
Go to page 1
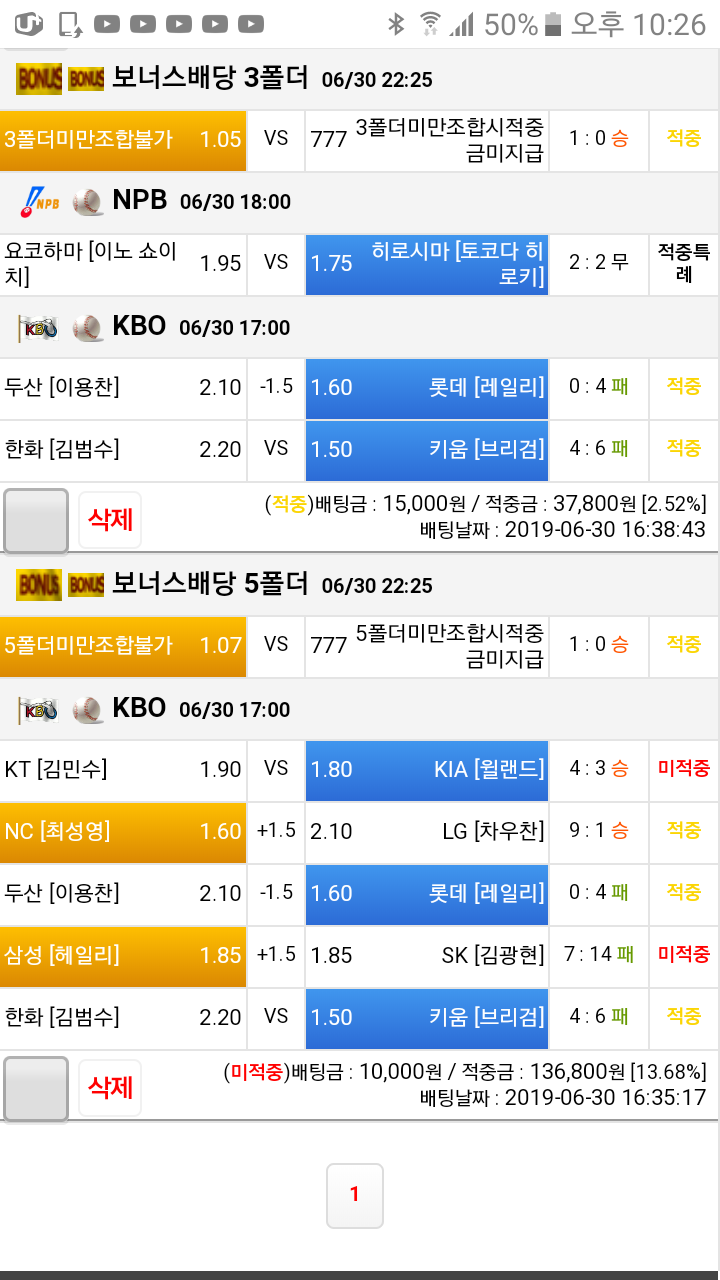pyautogui.click(x=354, y=1195)
